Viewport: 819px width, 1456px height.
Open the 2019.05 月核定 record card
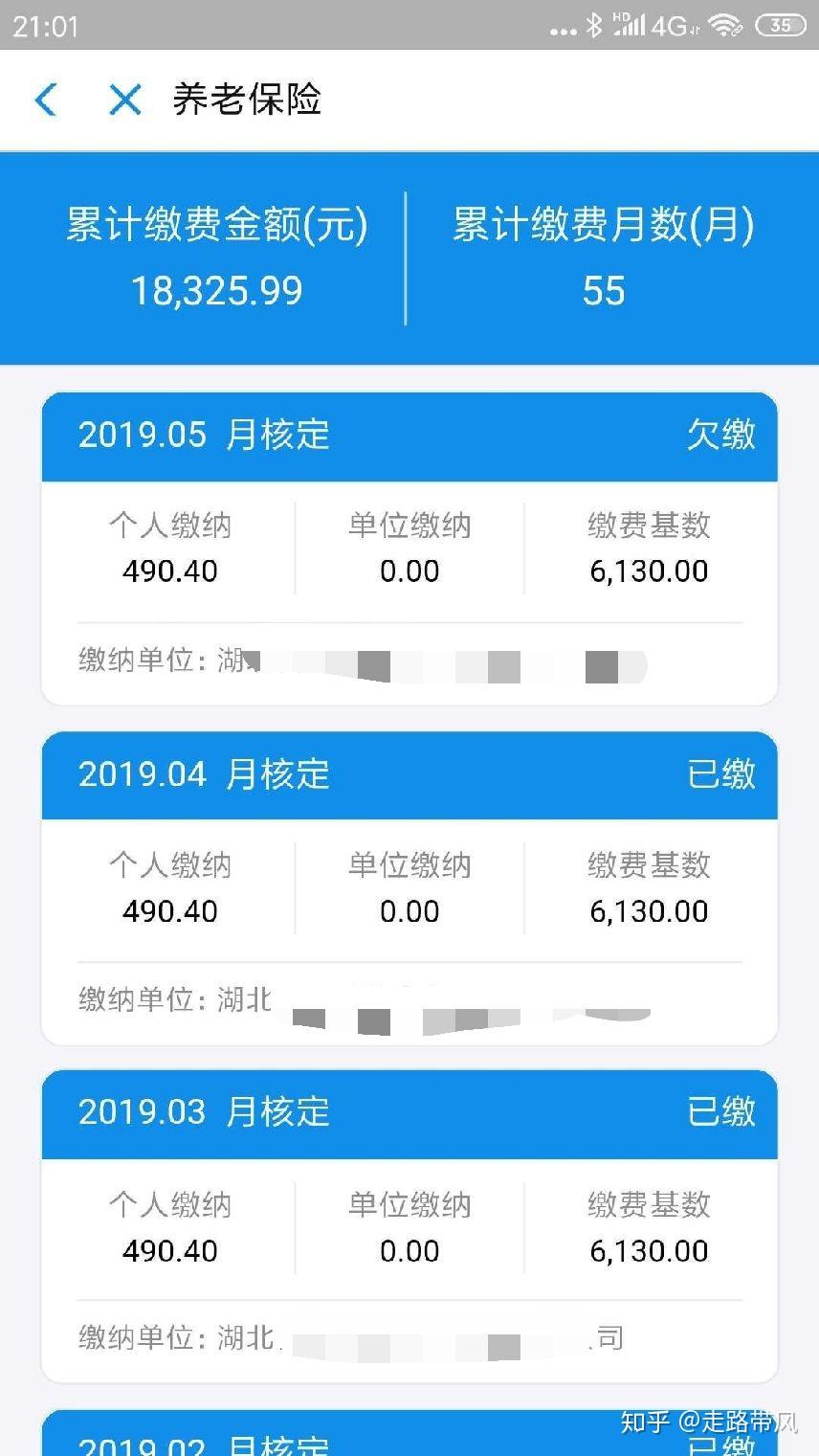tap(409, 548)
